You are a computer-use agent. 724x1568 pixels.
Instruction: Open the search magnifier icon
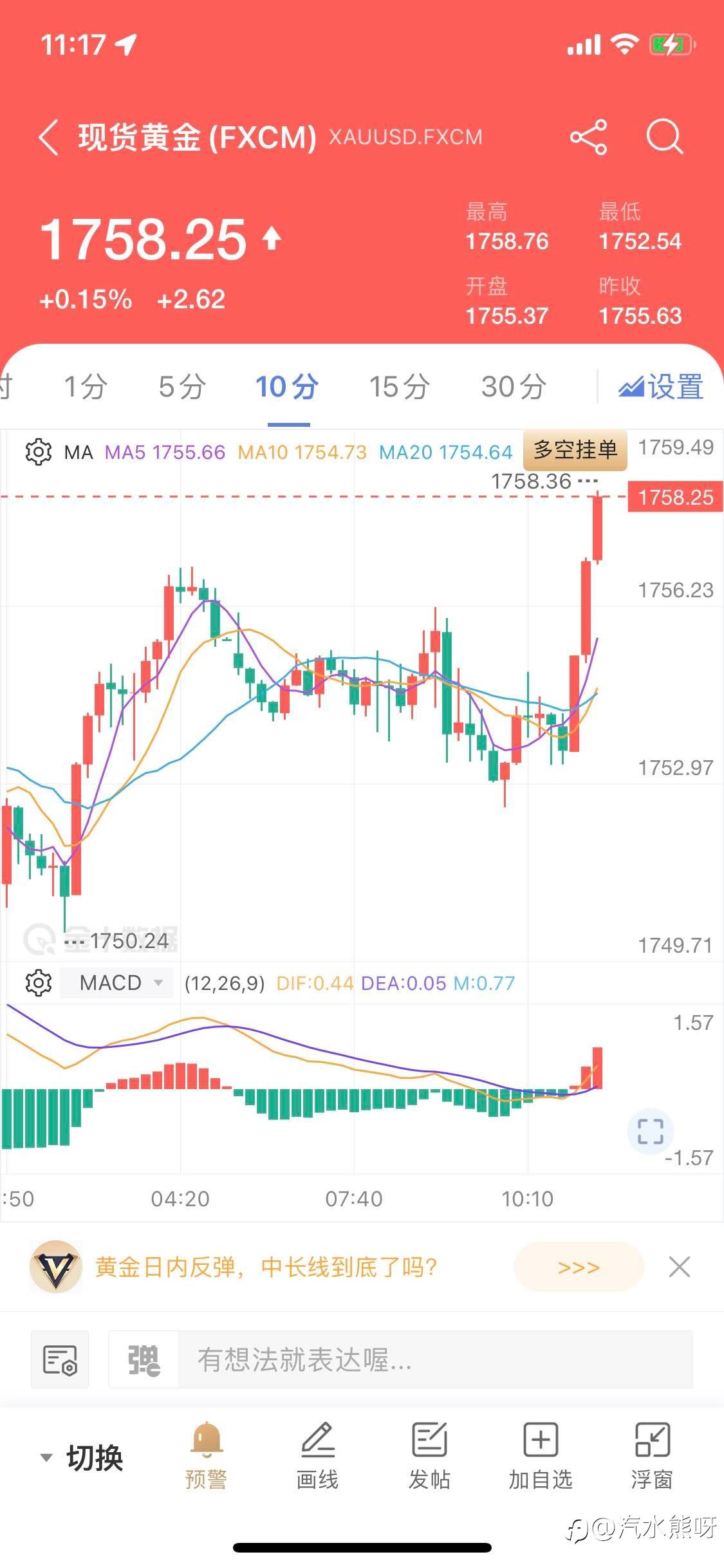pos(664,137)
